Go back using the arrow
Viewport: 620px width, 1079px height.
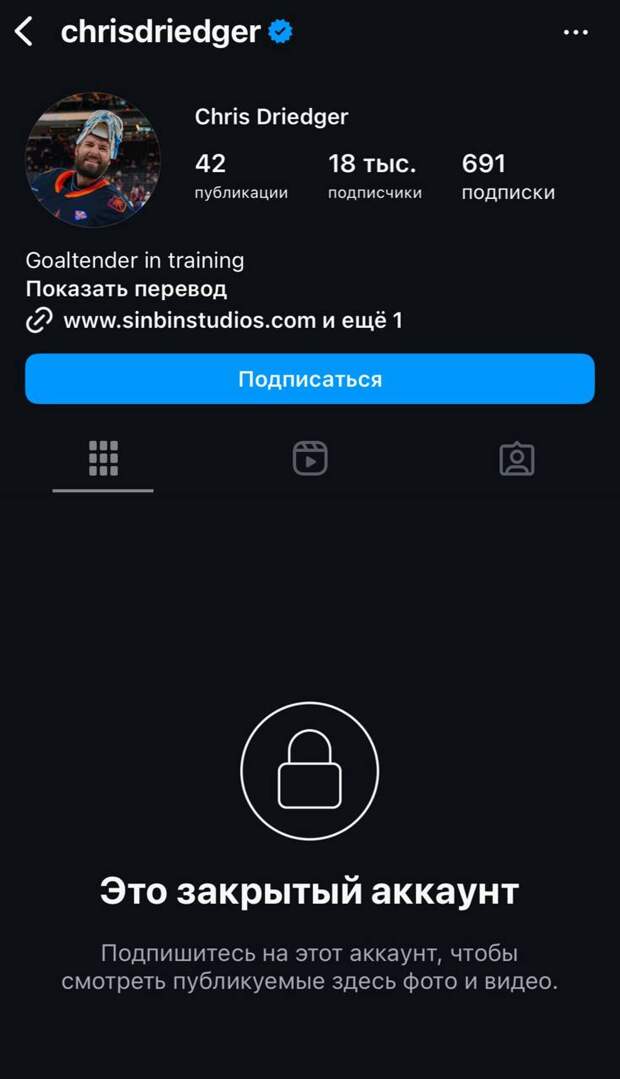pos(24,32)
